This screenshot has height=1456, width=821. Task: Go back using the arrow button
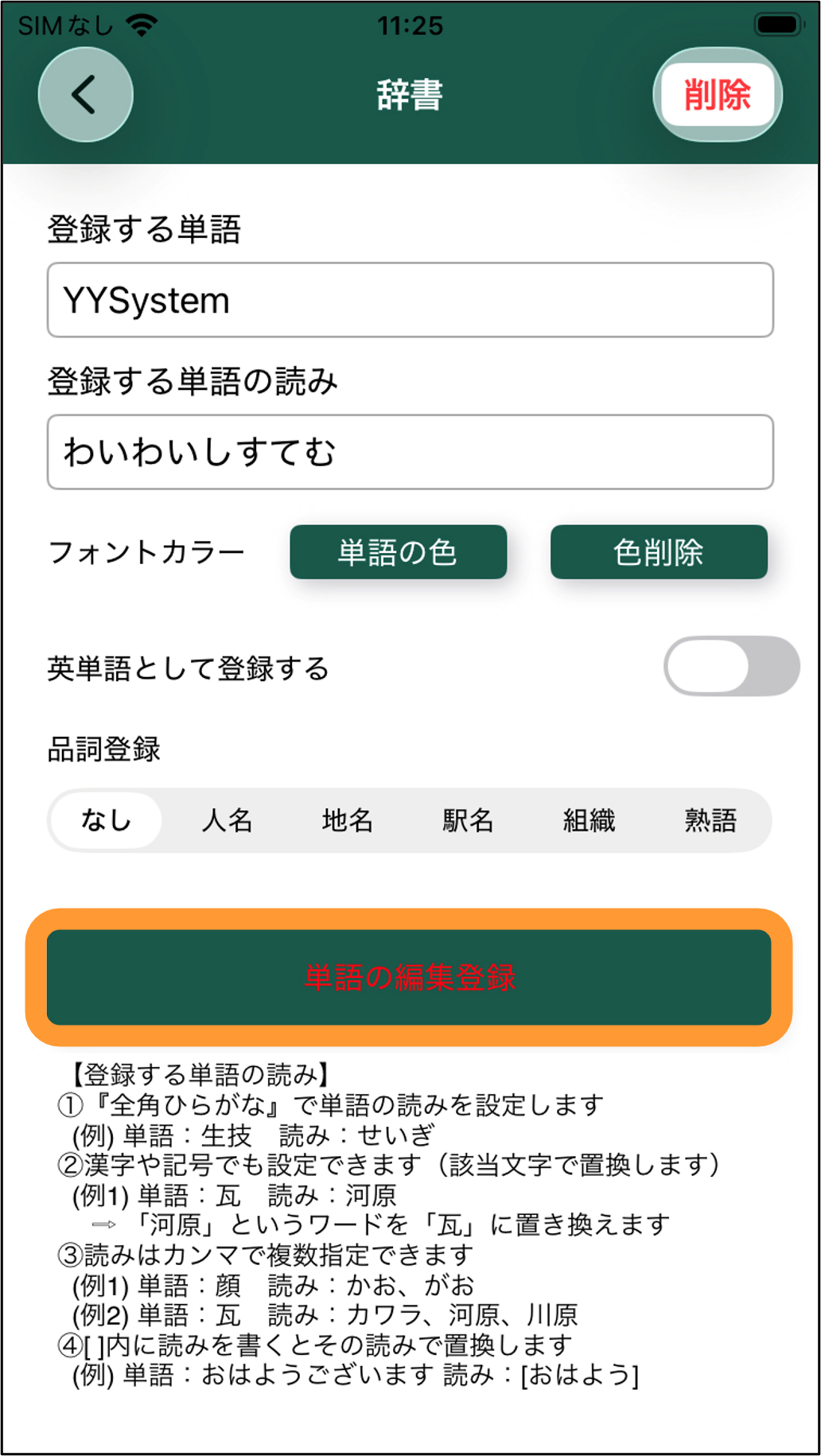tap(86, 95)
